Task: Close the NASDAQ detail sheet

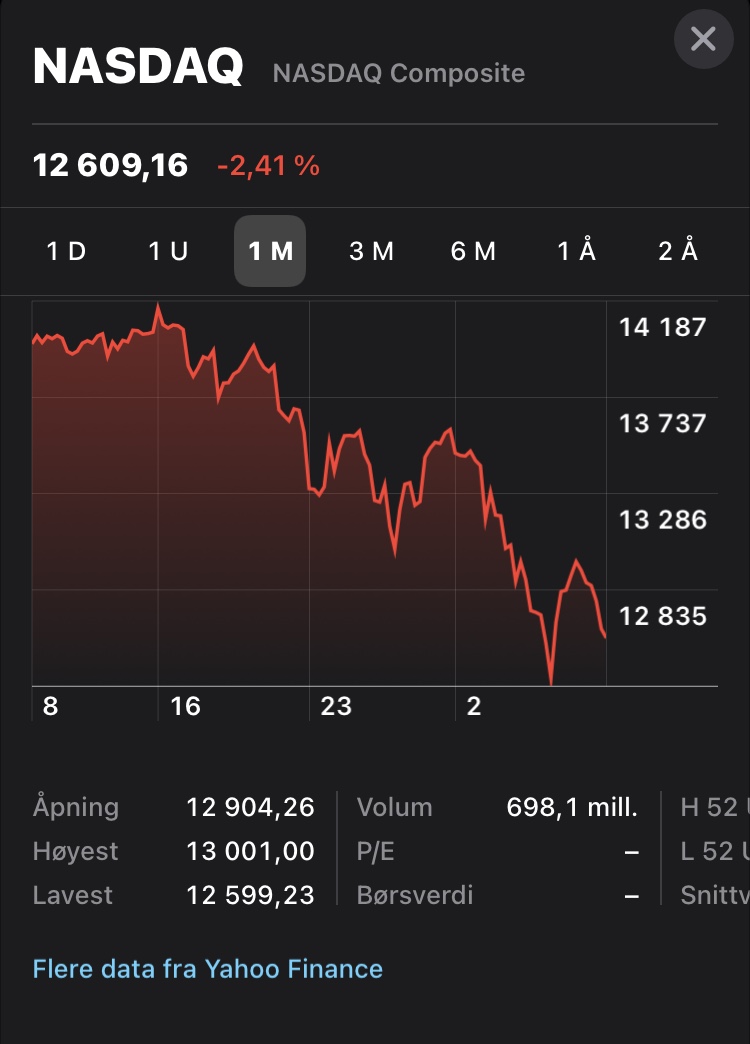Action: [x=703, y=39]
